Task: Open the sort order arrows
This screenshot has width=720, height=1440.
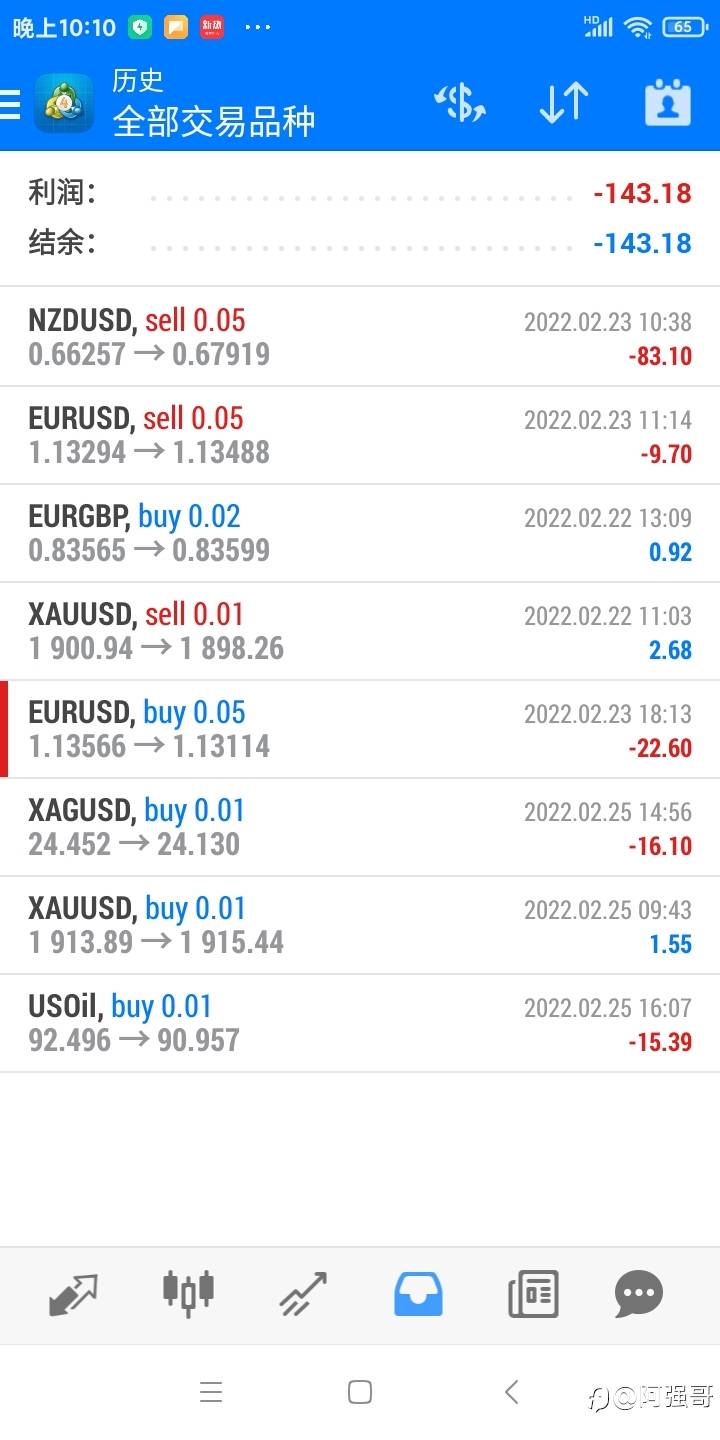Action: 563,103
